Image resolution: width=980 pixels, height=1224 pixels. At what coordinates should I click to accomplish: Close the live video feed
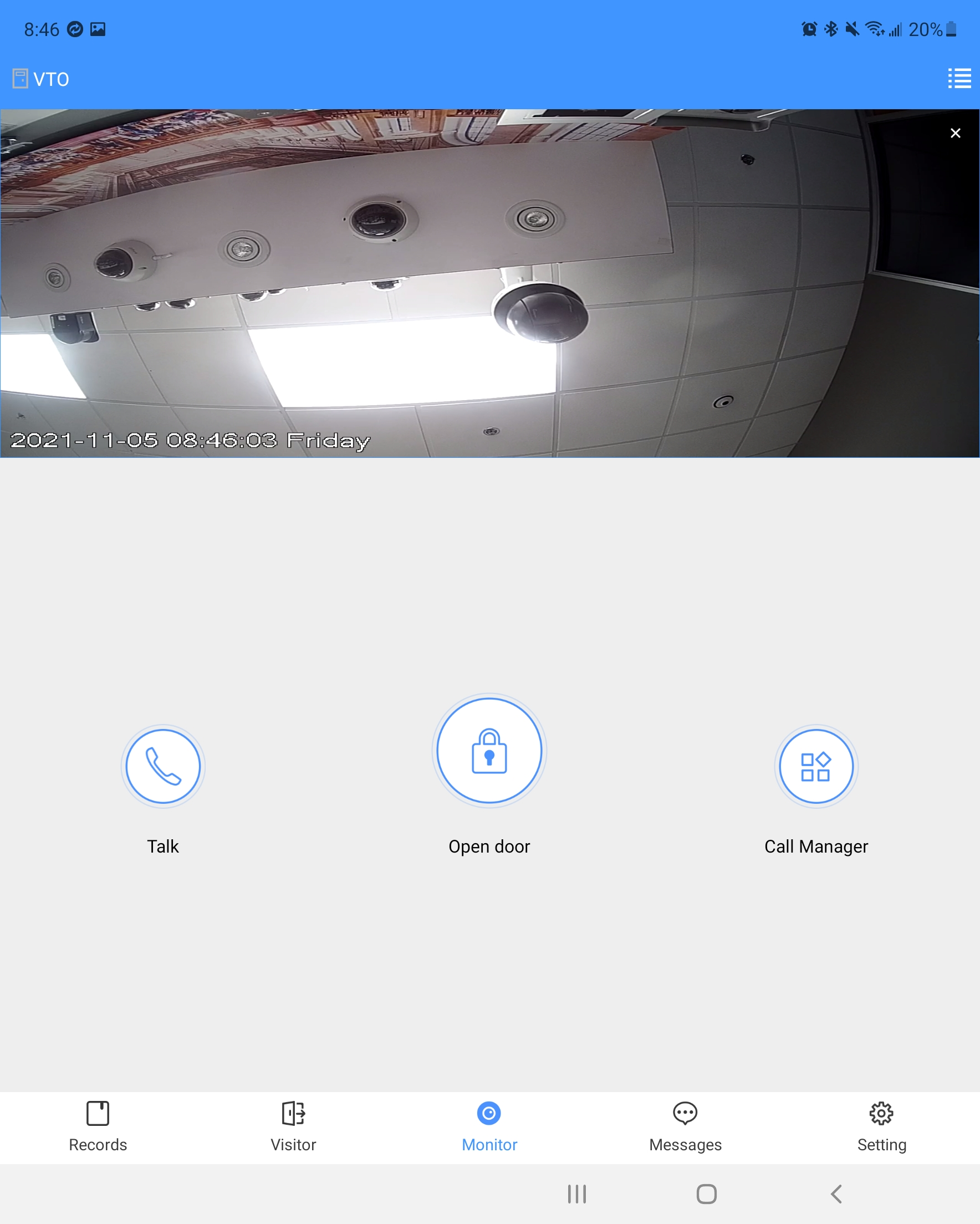click(955, 133)
